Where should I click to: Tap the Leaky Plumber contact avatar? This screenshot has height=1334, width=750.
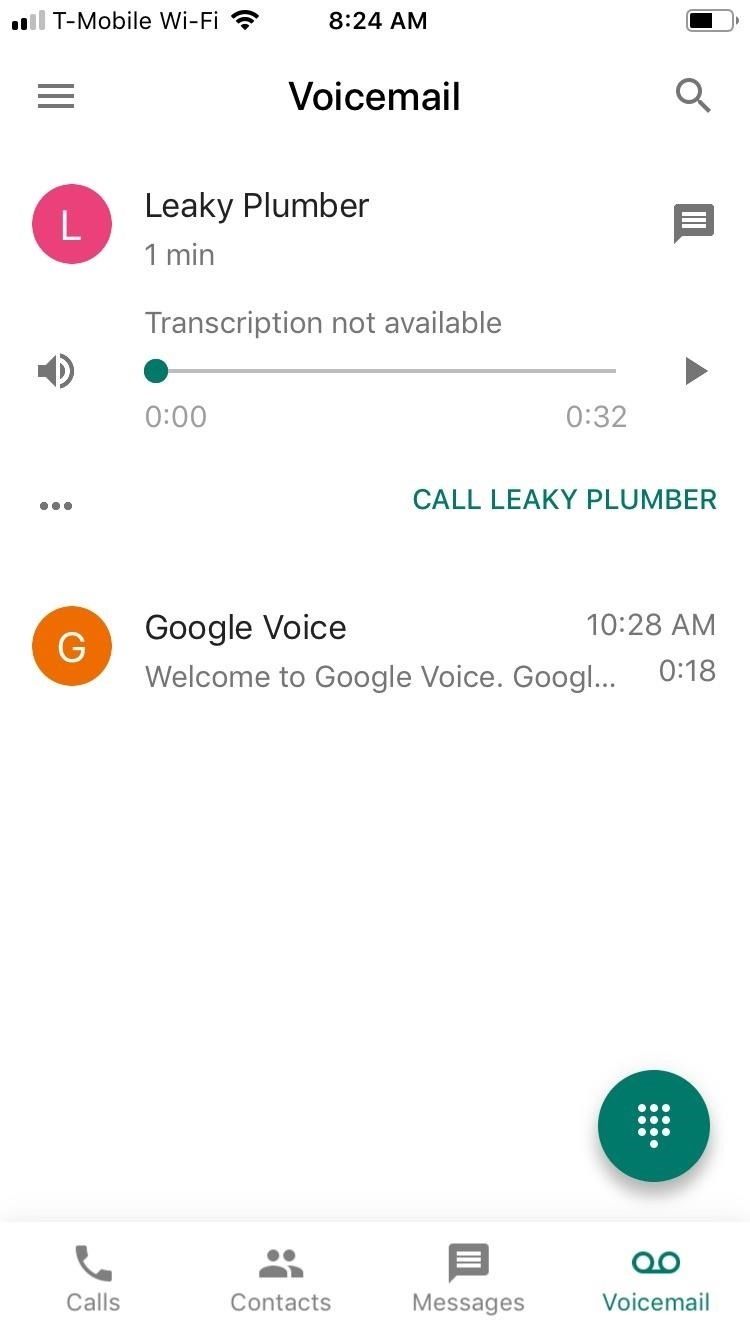(71, 224)
